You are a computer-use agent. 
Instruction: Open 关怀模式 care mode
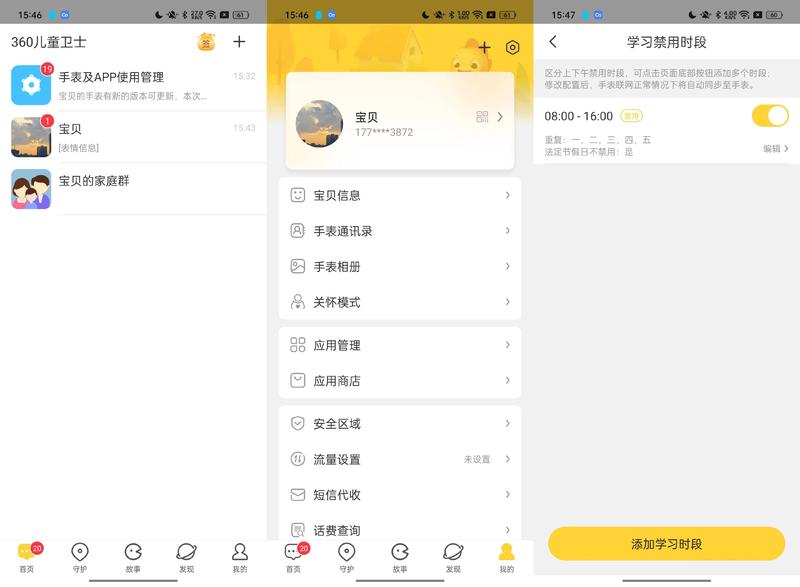pyautogui.click(x=399, y=302)
